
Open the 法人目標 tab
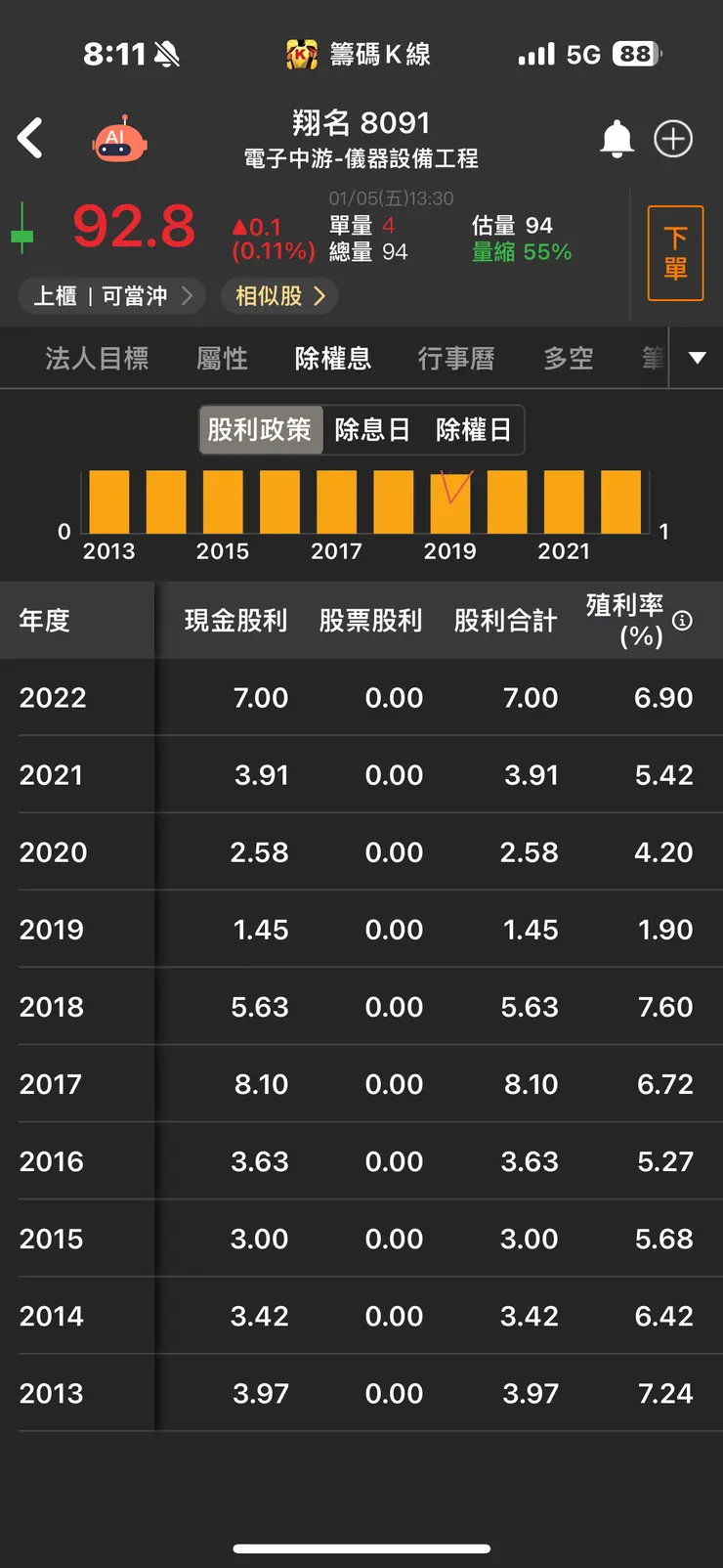[95, 358]
